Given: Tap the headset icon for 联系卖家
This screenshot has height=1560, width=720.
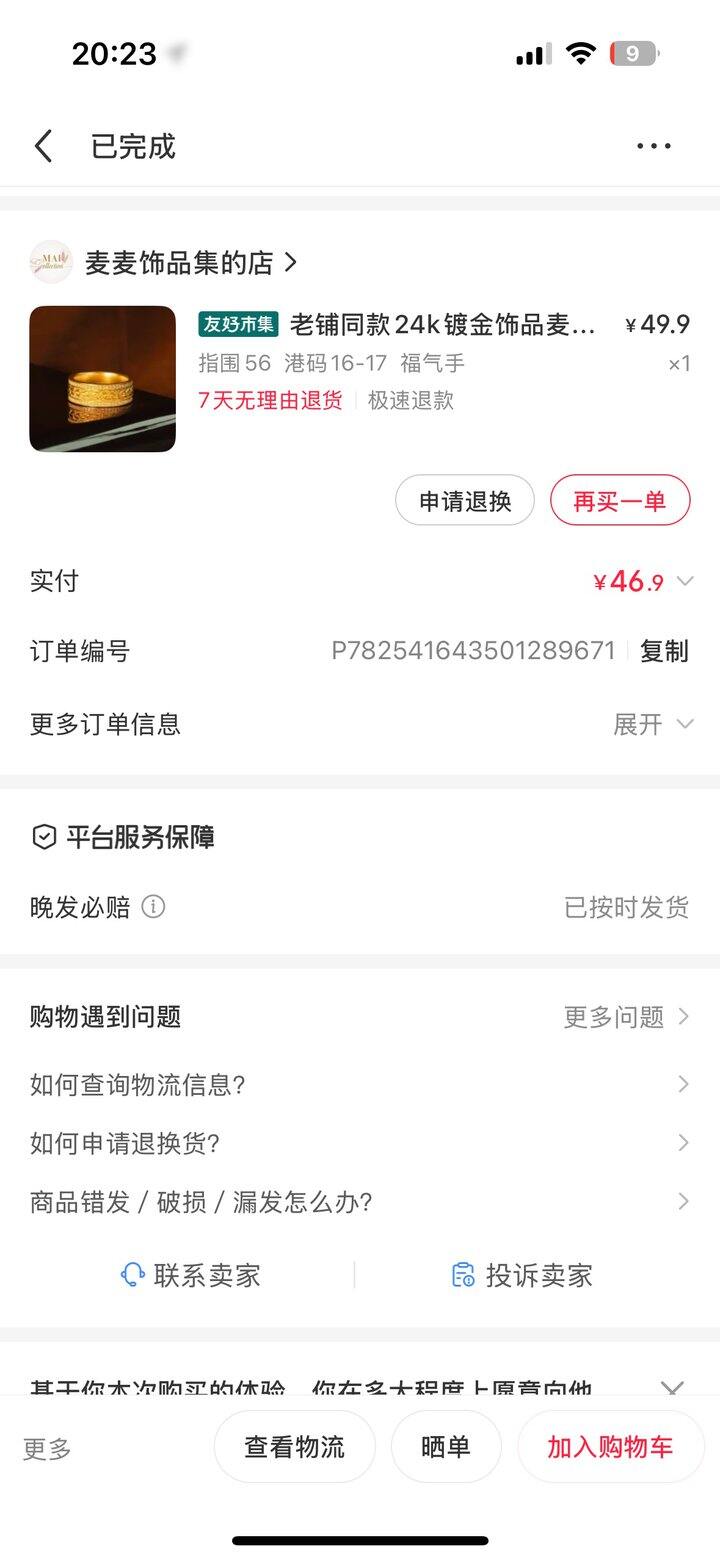Looking at the screenshot, I should click(129, 1275).
